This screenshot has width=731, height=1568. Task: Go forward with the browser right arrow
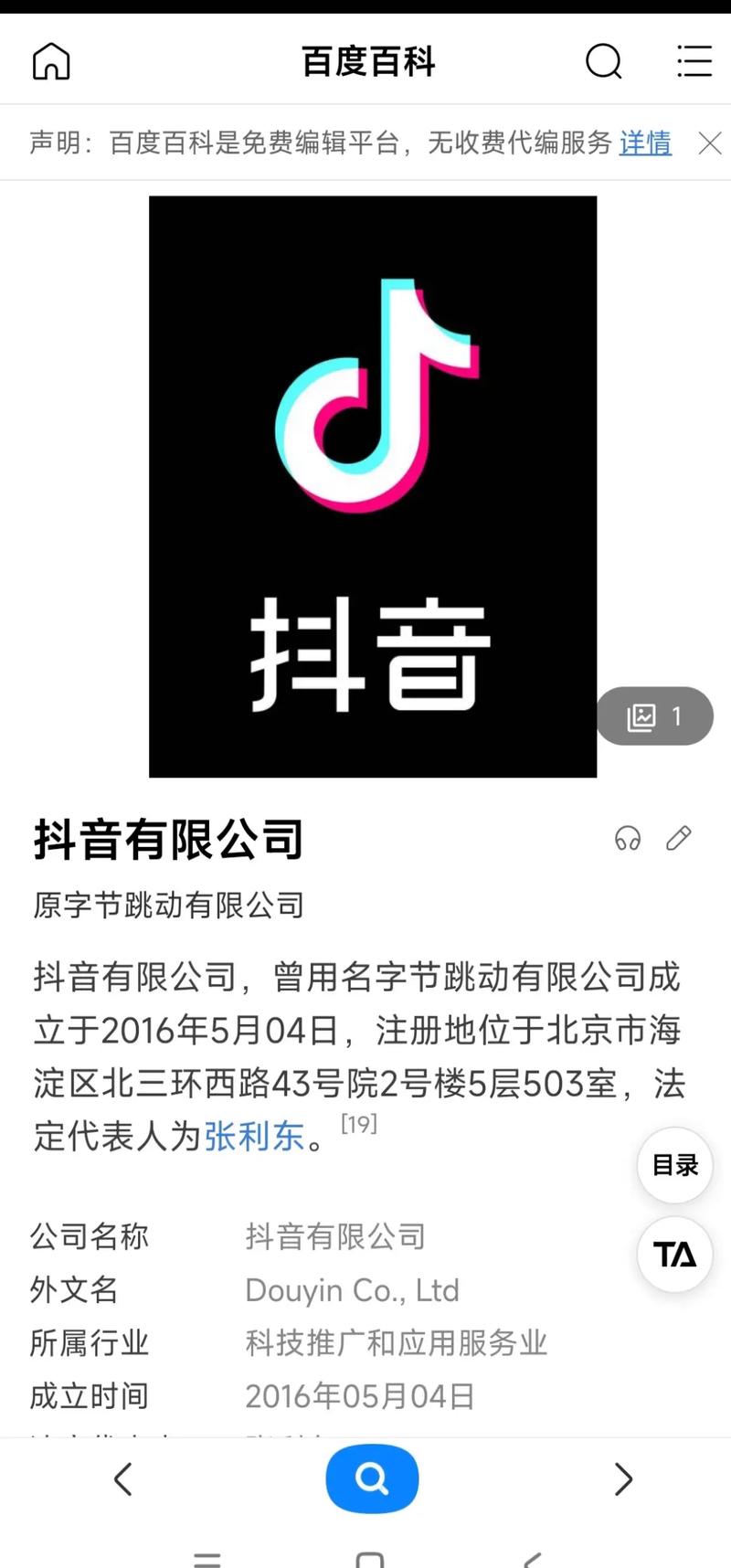point(623,1478)
